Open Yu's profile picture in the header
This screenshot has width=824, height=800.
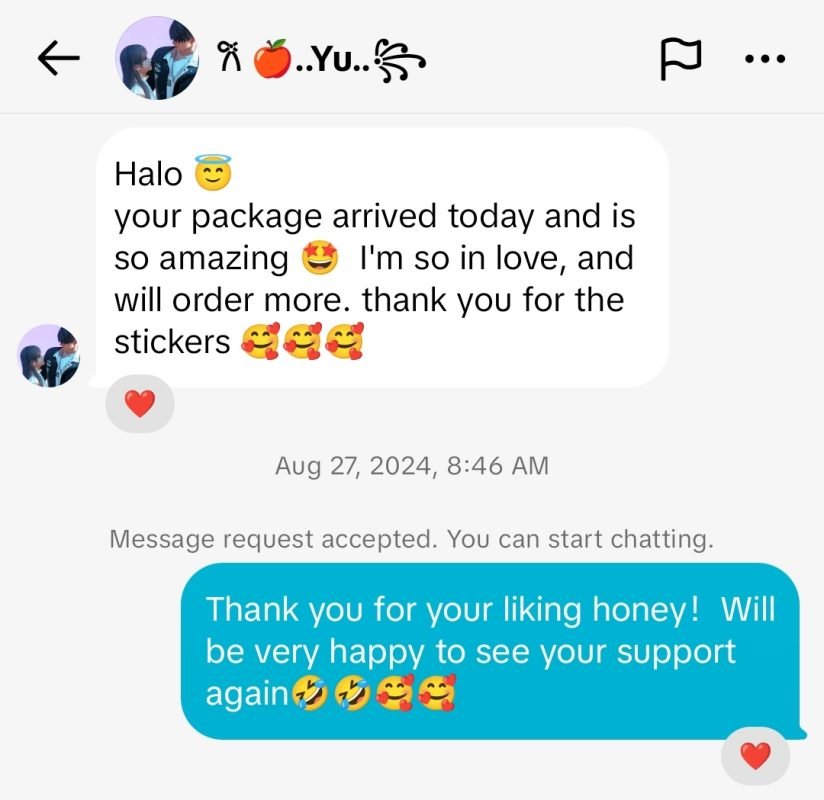[x=157, y=58]
